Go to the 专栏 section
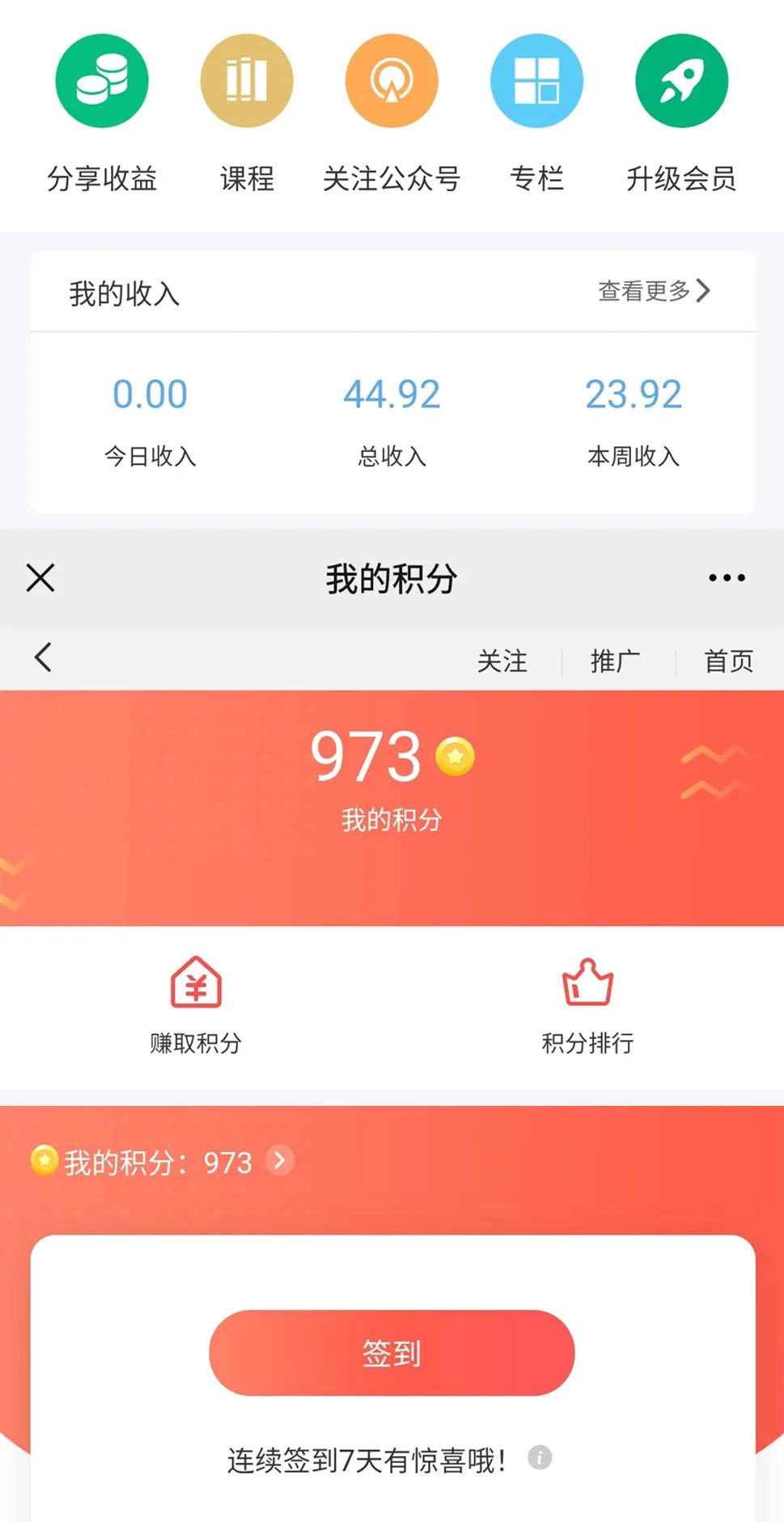The height and width of the screenshot is (1522, 784). [x=536, y=81]
